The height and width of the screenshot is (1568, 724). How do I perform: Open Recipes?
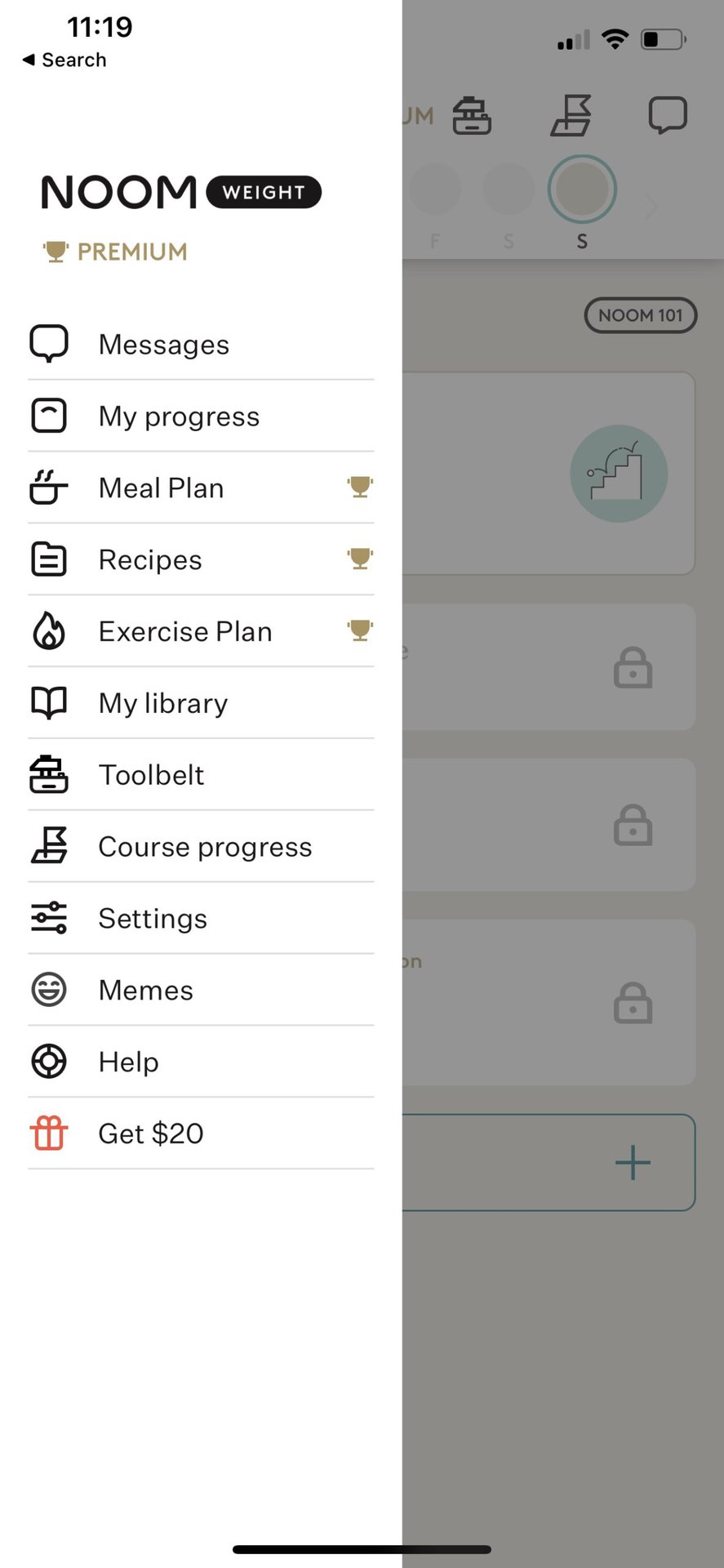(201, 559)
